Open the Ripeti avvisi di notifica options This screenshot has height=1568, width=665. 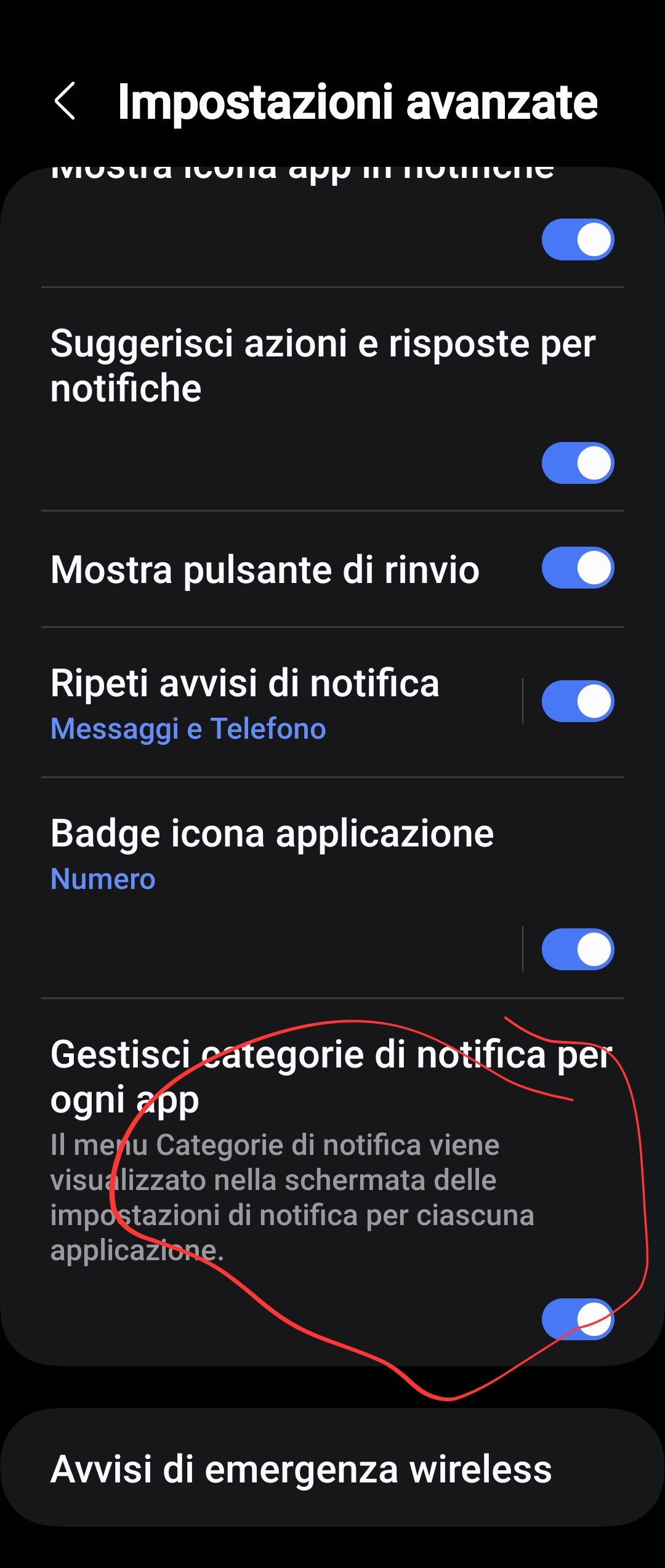(246, 683)
